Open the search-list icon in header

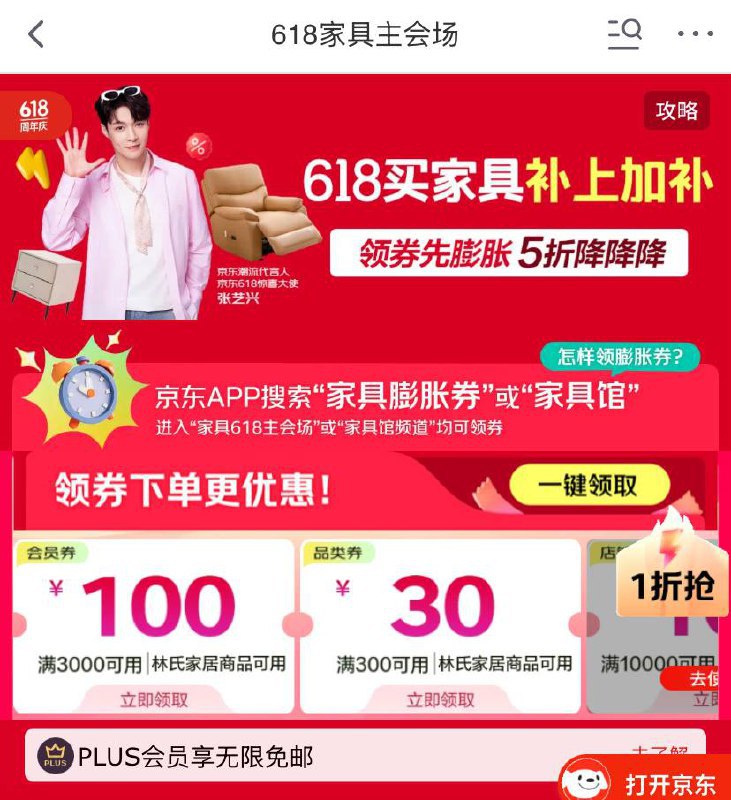624,35
